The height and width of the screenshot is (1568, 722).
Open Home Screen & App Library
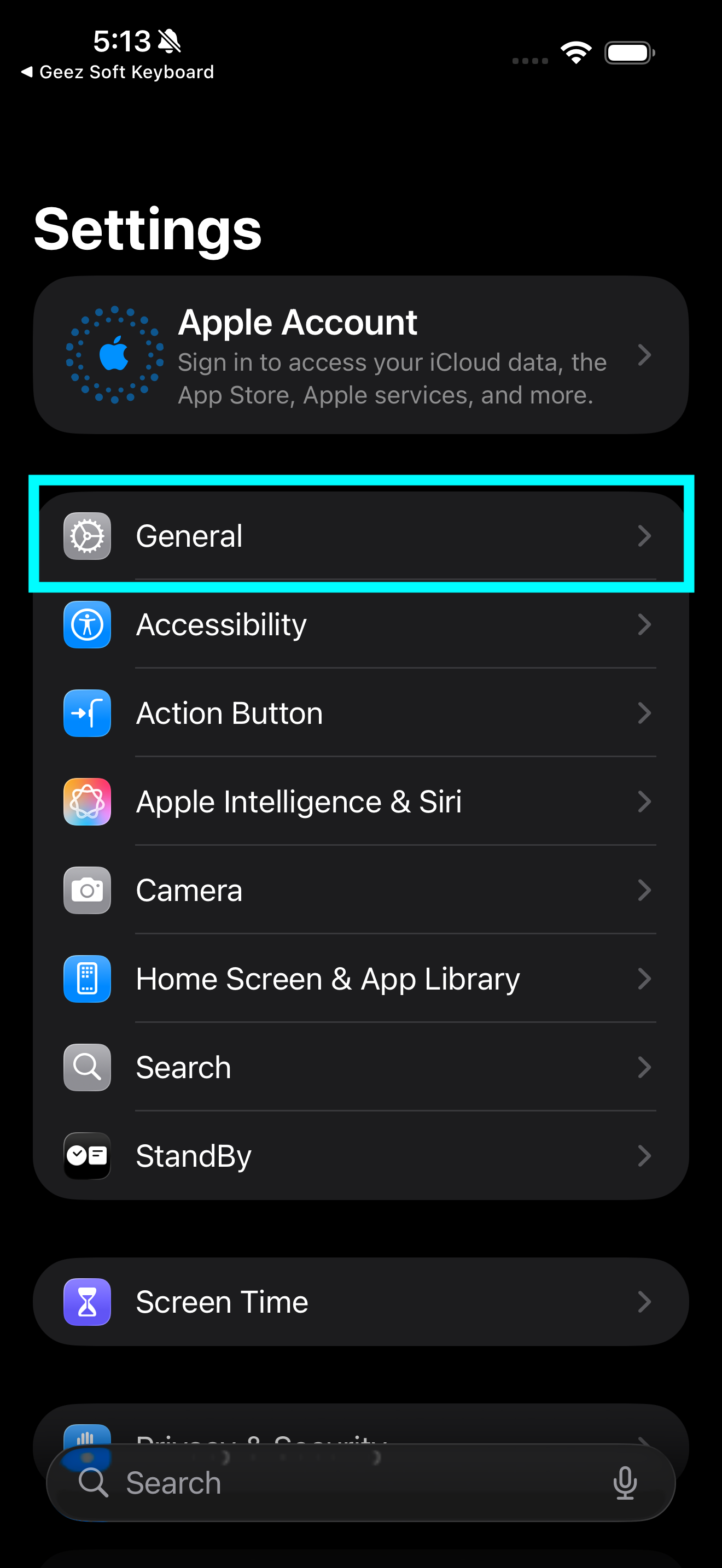pos(360,979)
